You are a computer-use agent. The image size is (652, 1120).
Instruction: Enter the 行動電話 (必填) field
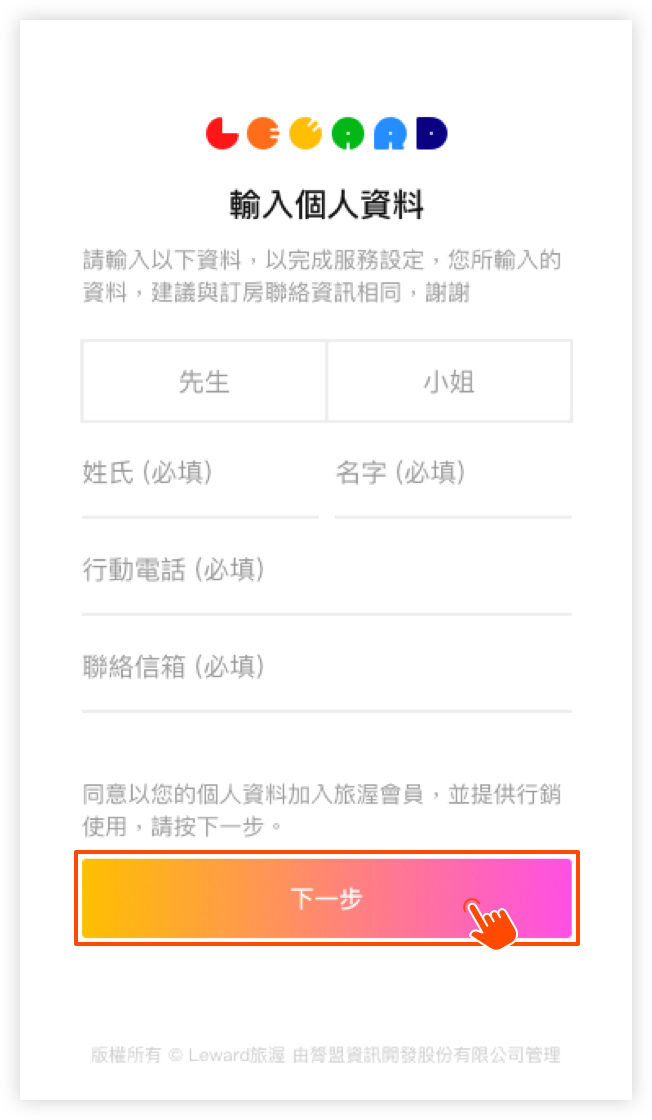326,571
